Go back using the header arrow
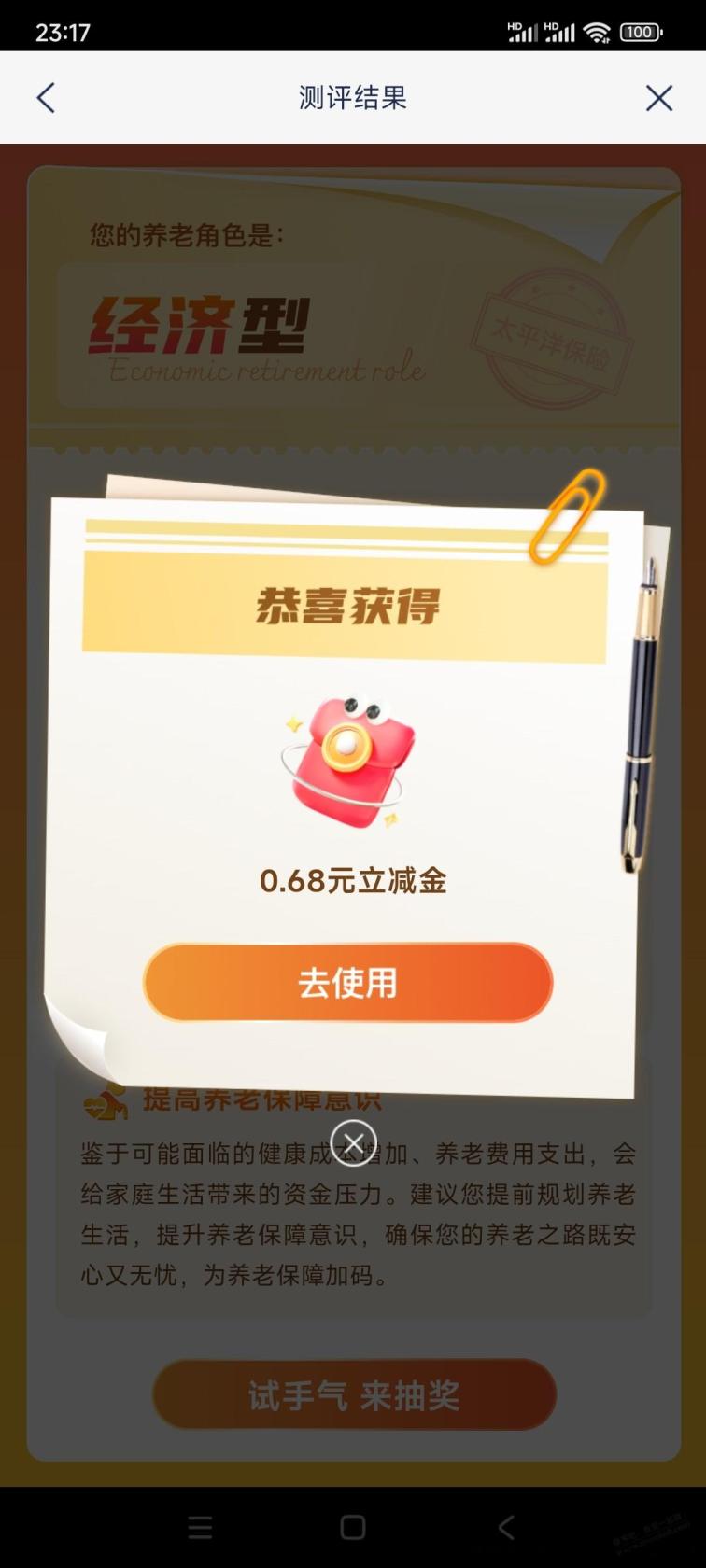The height and width of the screenshot is (1568, 706). click(x=46, y=98)
